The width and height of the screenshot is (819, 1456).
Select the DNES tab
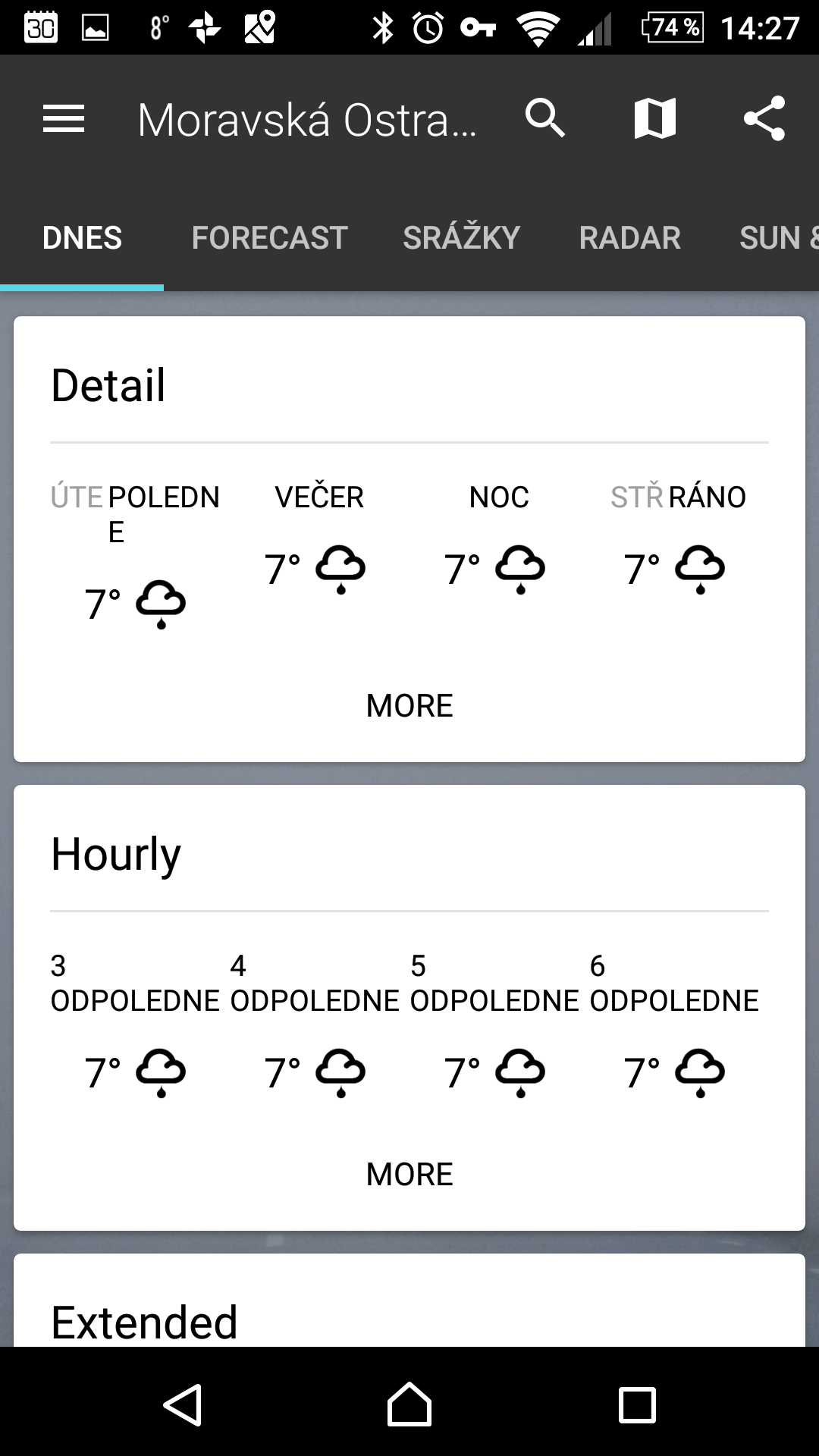pos(82,238)
